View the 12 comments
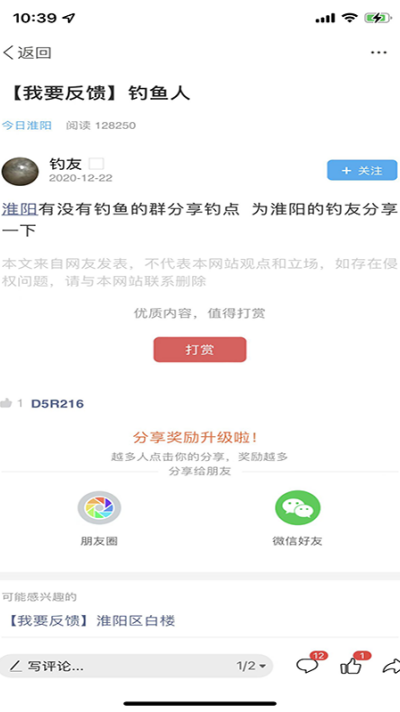This screenshot has height=712, width=400. 311,663
